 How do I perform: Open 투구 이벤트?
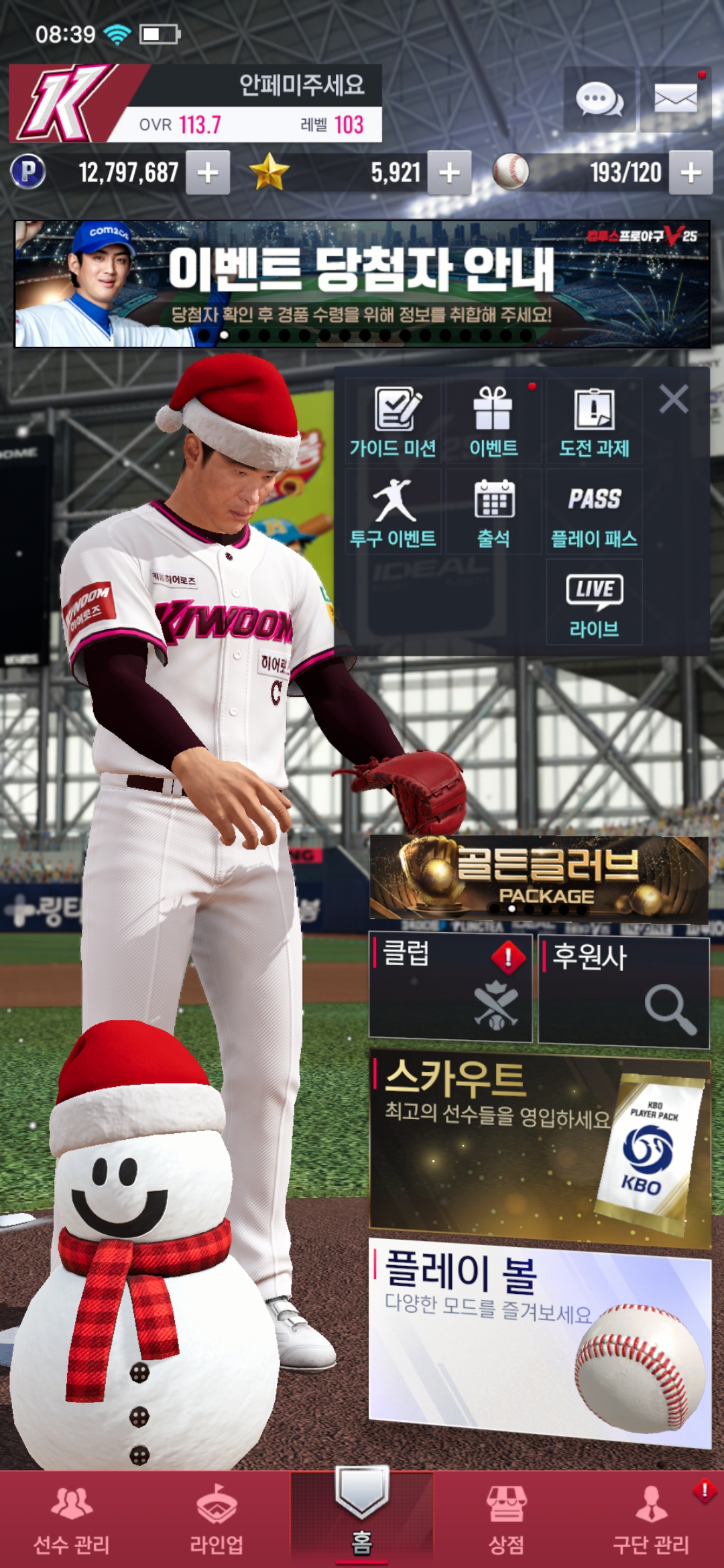(394, 512)
